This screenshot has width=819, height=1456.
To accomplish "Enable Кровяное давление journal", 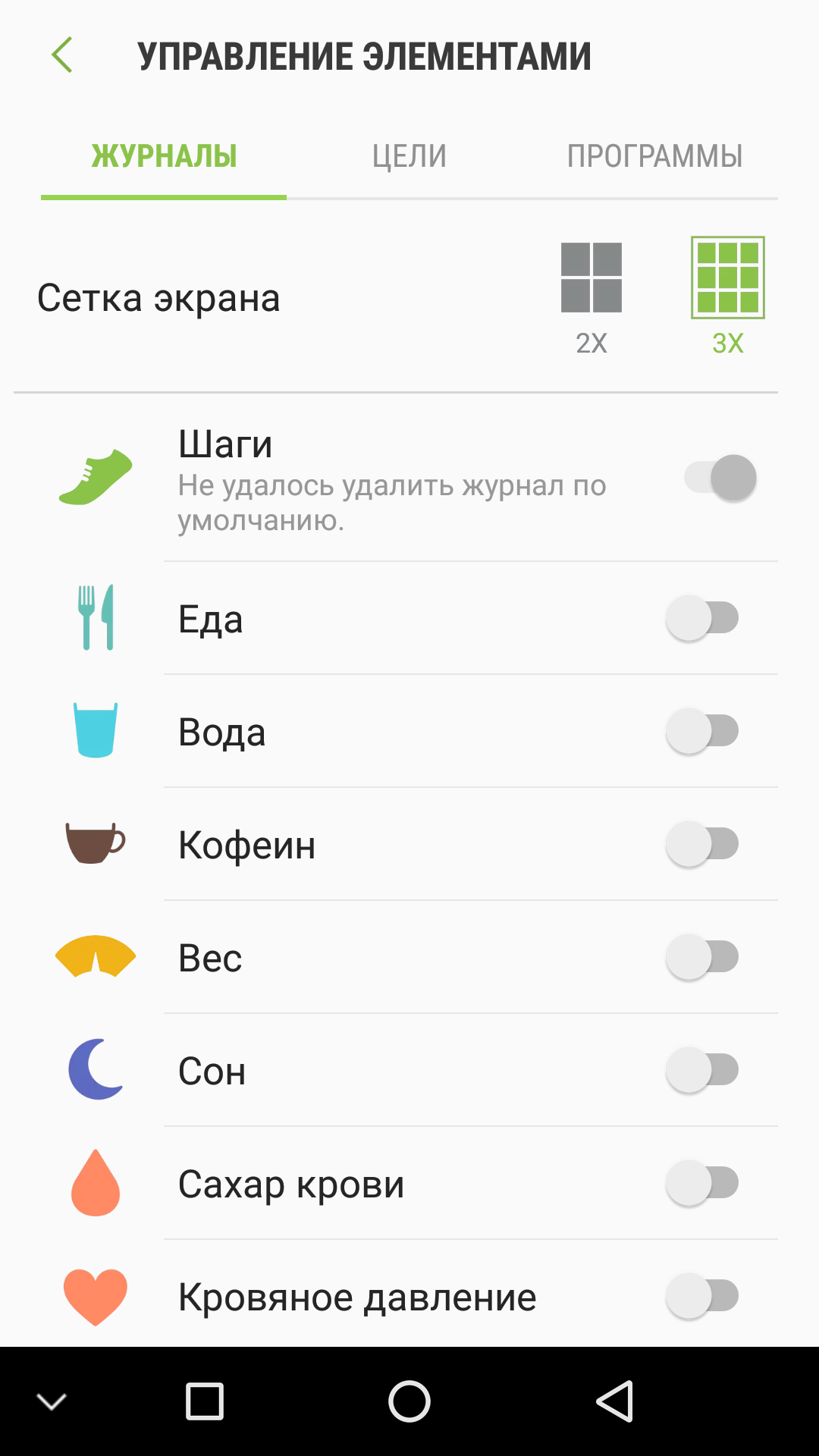I will pos(702,1296).
